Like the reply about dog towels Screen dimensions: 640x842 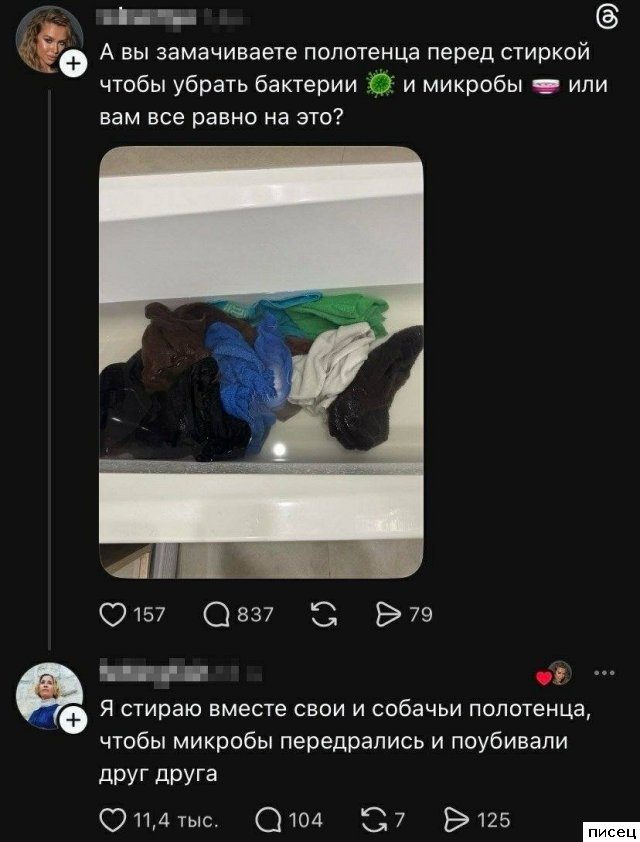111,820
